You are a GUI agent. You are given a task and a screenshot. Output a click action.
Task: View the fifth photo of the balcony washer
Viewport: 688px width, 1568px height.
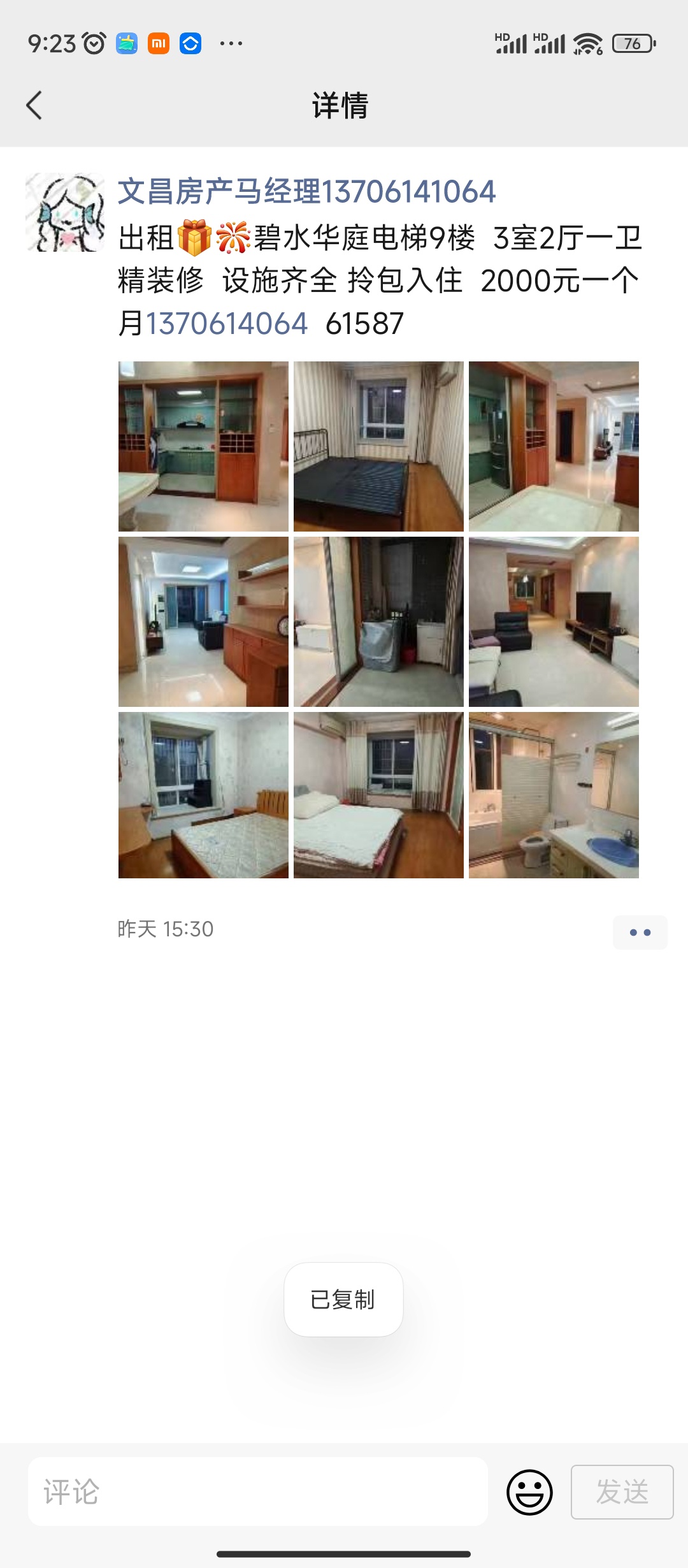[x=378, y=621]
